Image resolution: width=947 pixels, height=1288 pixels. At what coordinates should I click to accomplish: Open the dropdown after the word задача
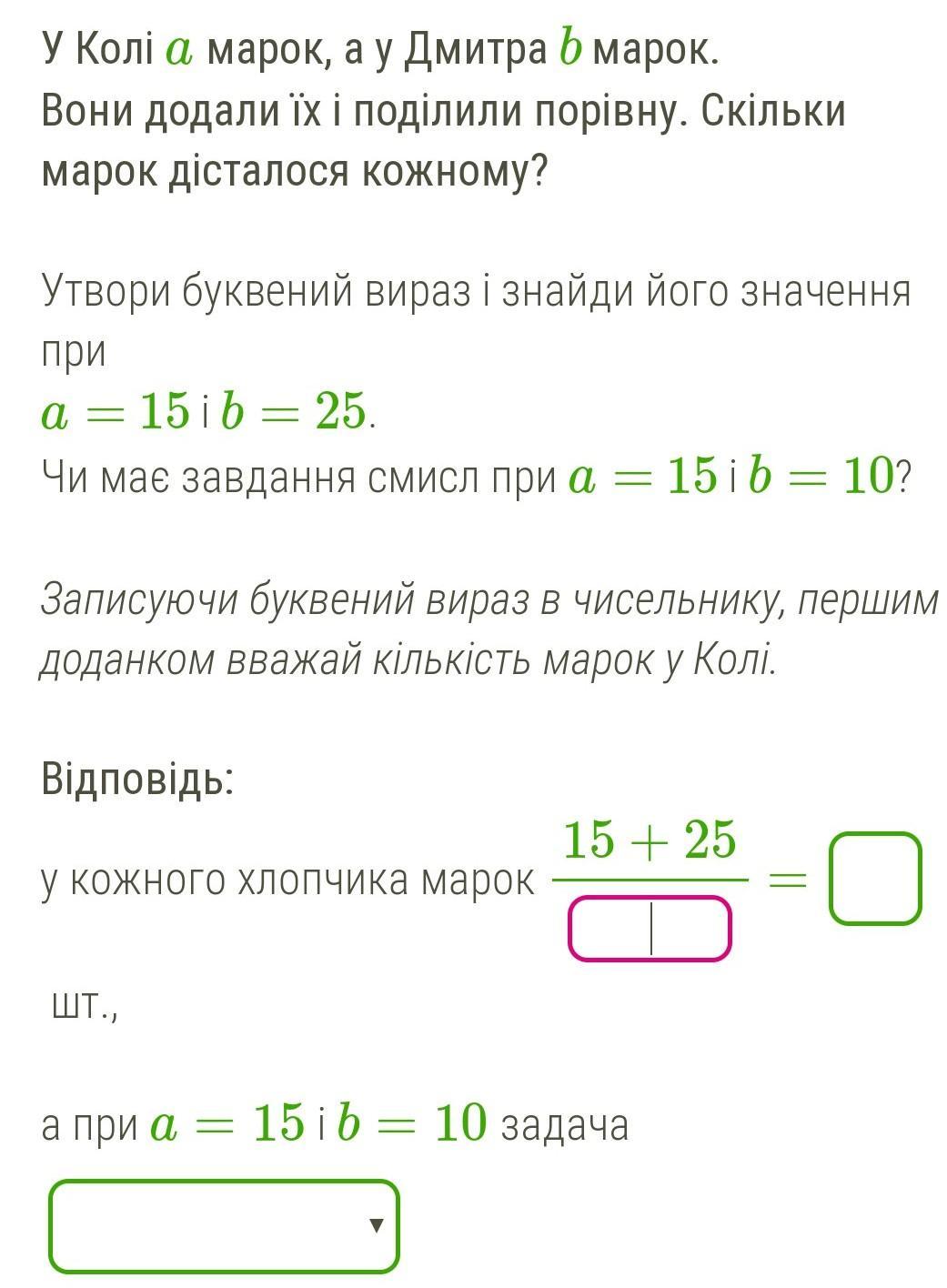click(x=224, y=1225)
